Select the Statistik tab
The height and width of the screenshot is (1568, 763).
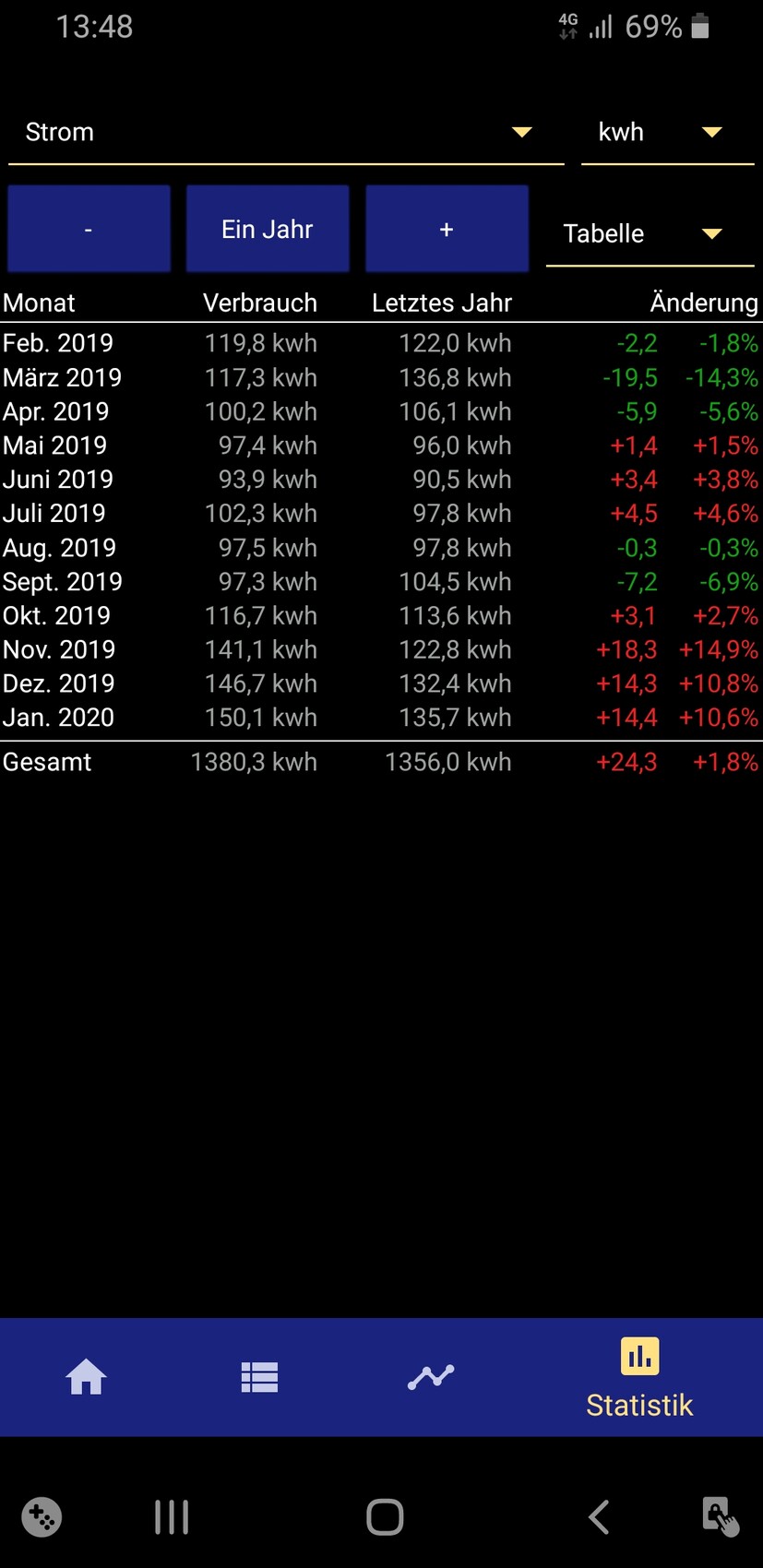point(639,1379)
